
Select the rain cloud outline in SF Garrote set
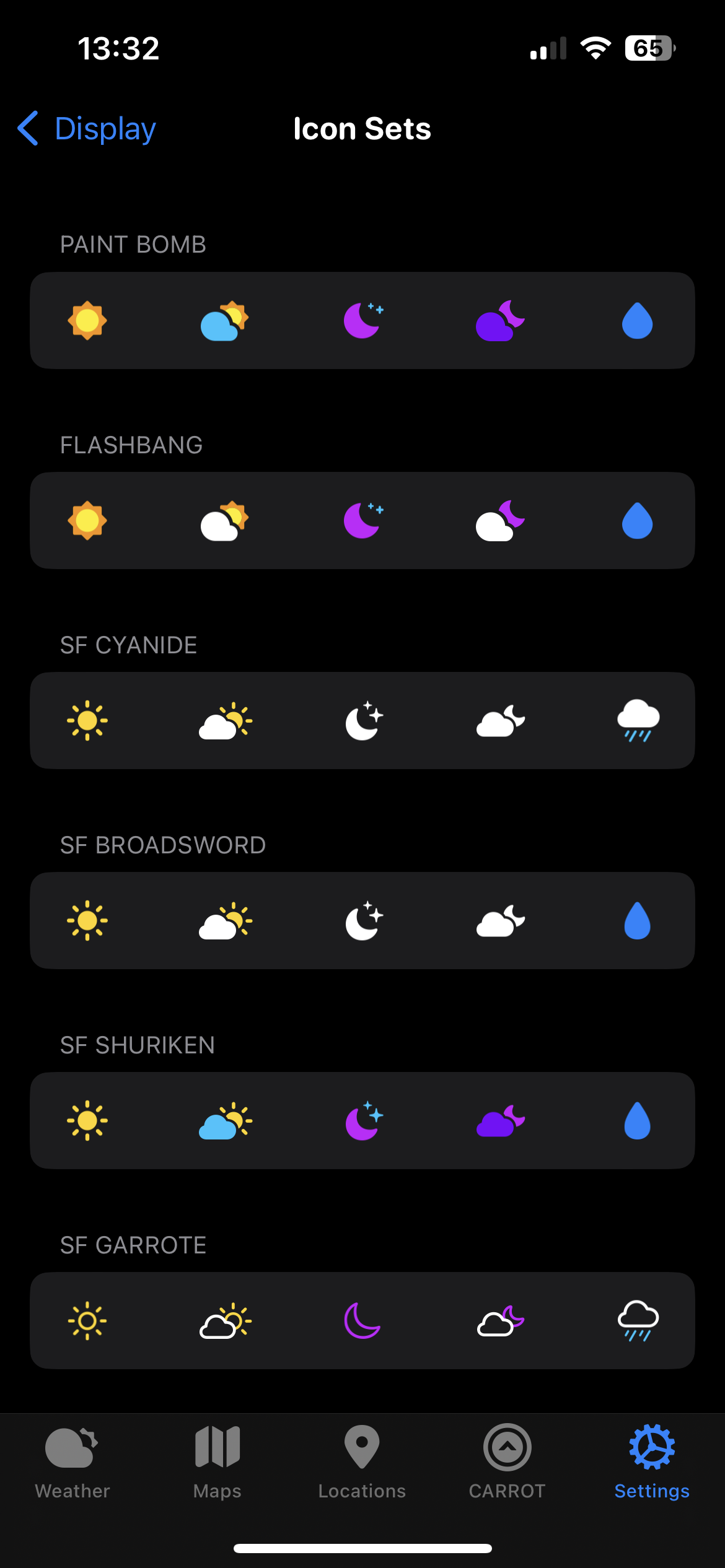click(637, 1321)
